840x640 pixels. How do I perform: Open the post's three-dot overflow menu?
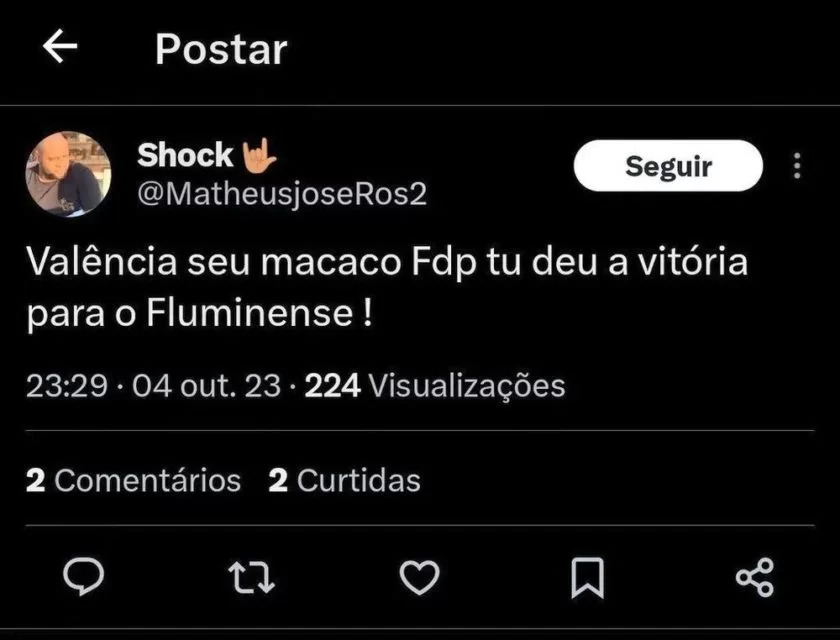(797, 166)
